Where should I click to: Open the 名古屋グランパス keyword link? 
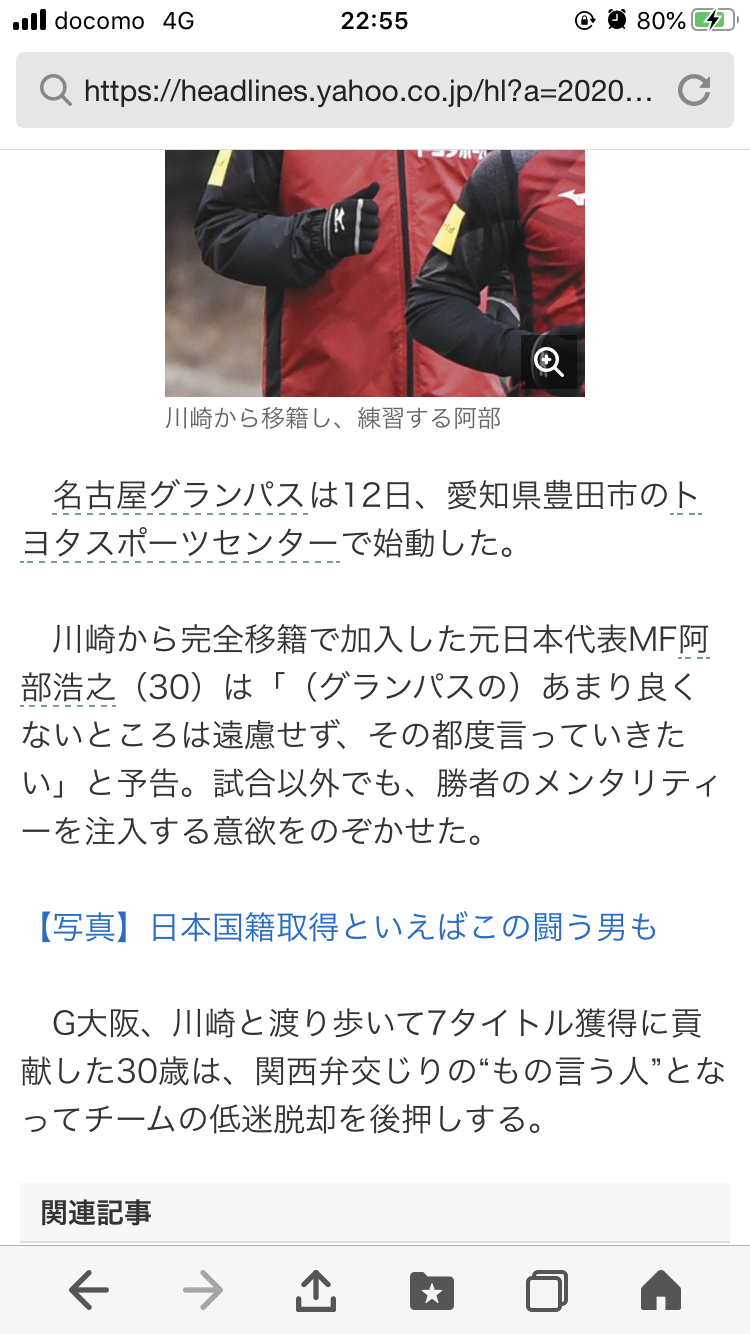click(x=178, y=495)
